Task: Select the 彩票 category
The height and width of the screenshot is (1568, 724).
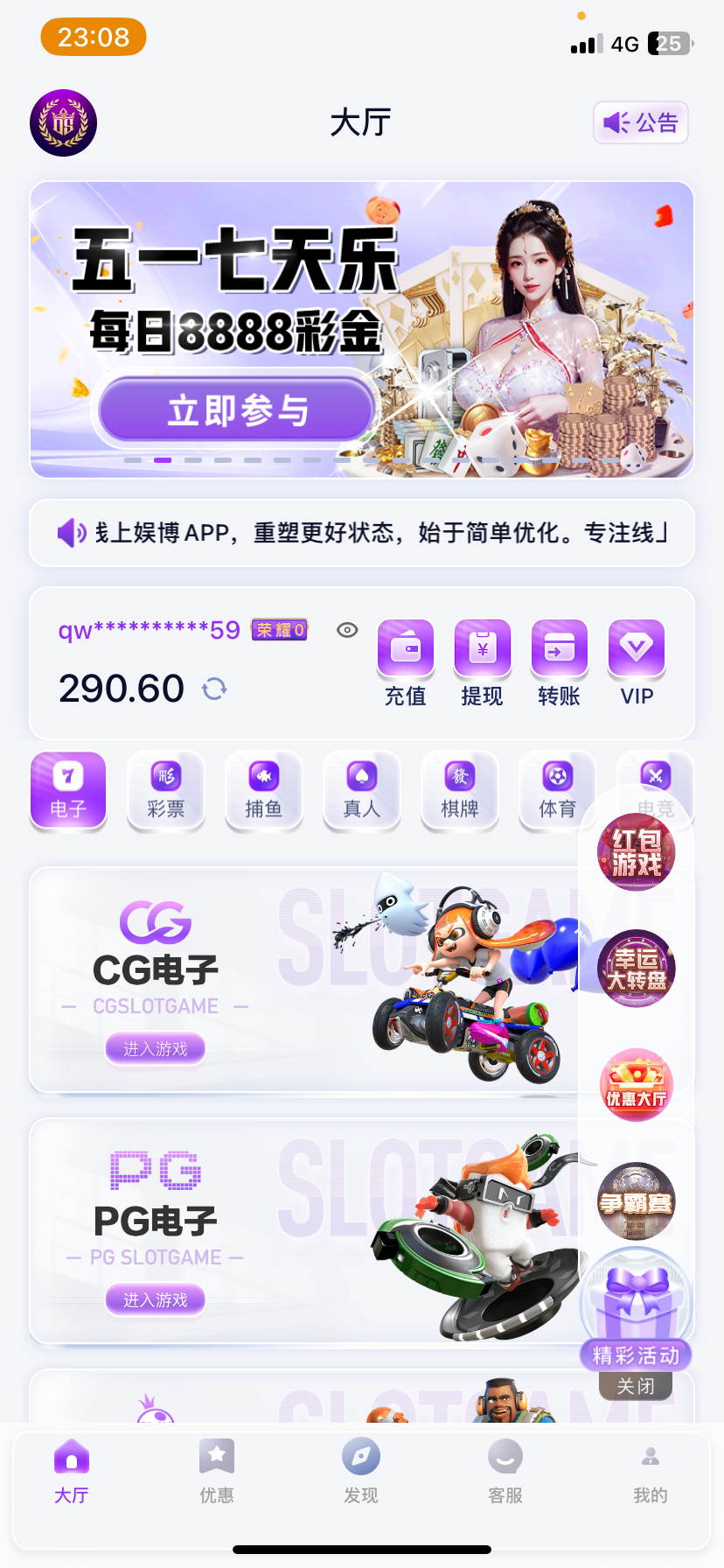Action: point(166,790)
